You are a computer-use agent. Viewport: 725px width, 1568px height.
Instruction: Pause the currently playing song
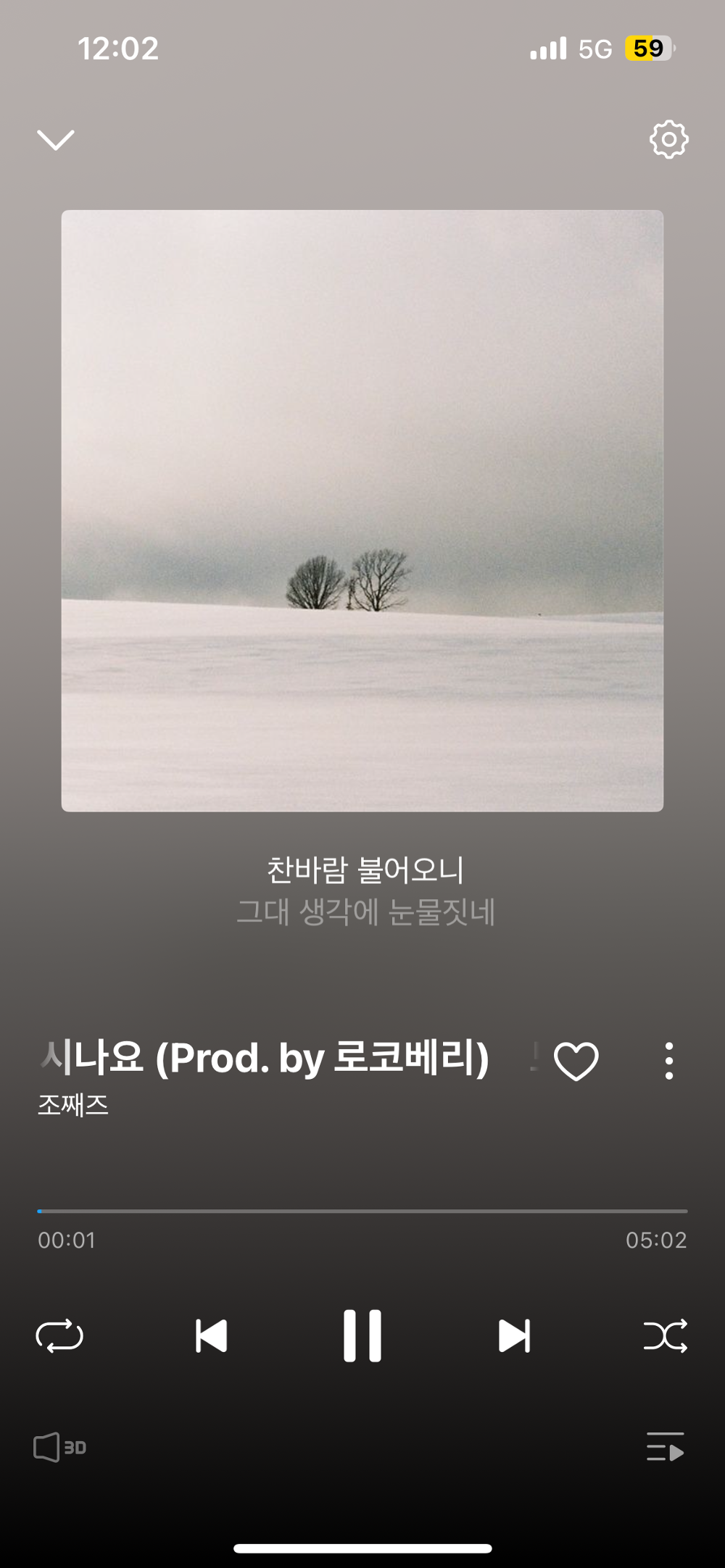pos(362,1337)
